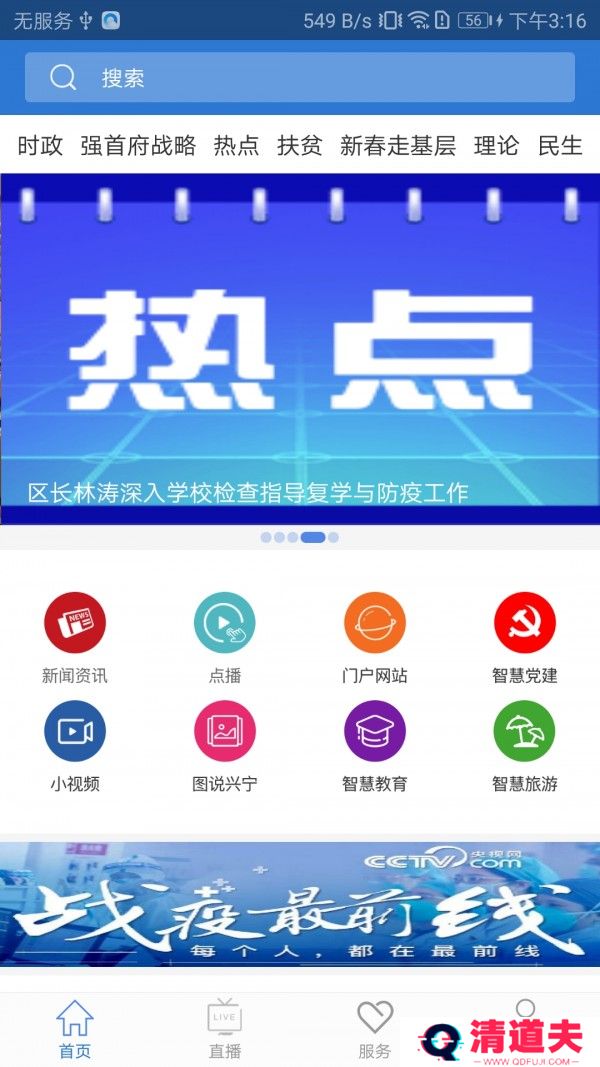Select the 理论 tab

click(x=496, y=146)
